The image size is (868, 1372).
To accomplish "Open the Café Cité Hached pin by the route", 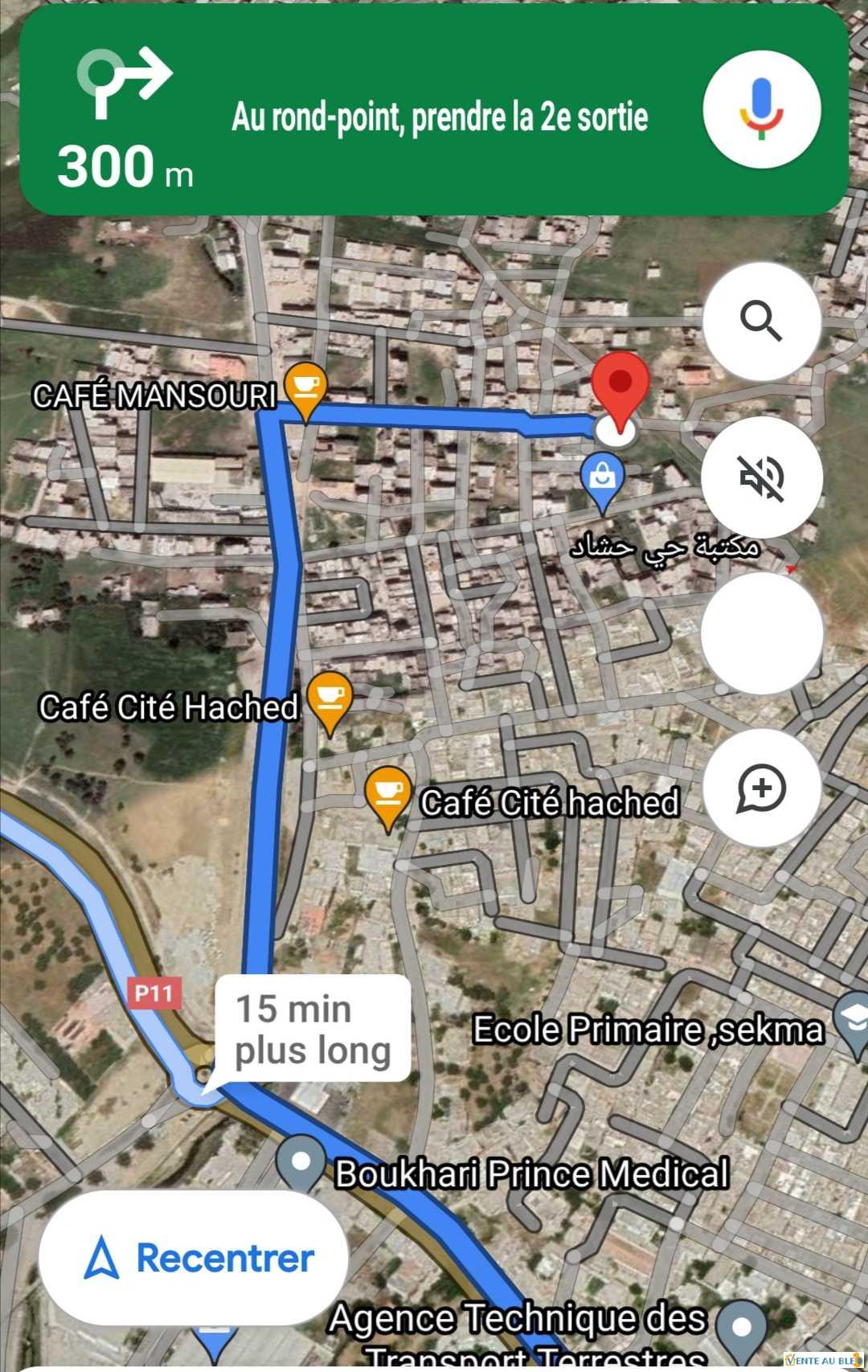I will click(x=330, y=699).
